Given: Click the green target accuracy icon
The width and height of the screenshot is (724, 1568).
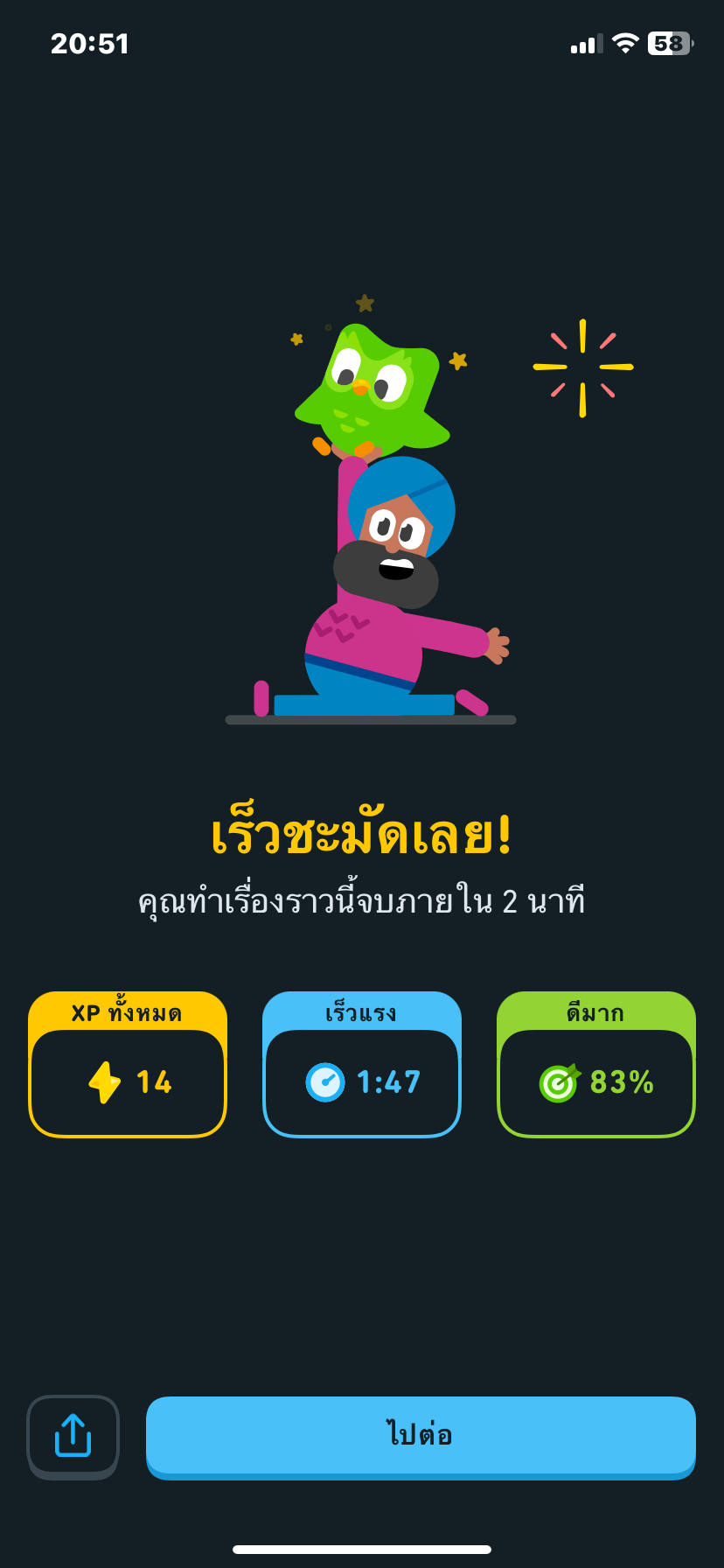Looking at the screenshot, I should point(558,1081).
